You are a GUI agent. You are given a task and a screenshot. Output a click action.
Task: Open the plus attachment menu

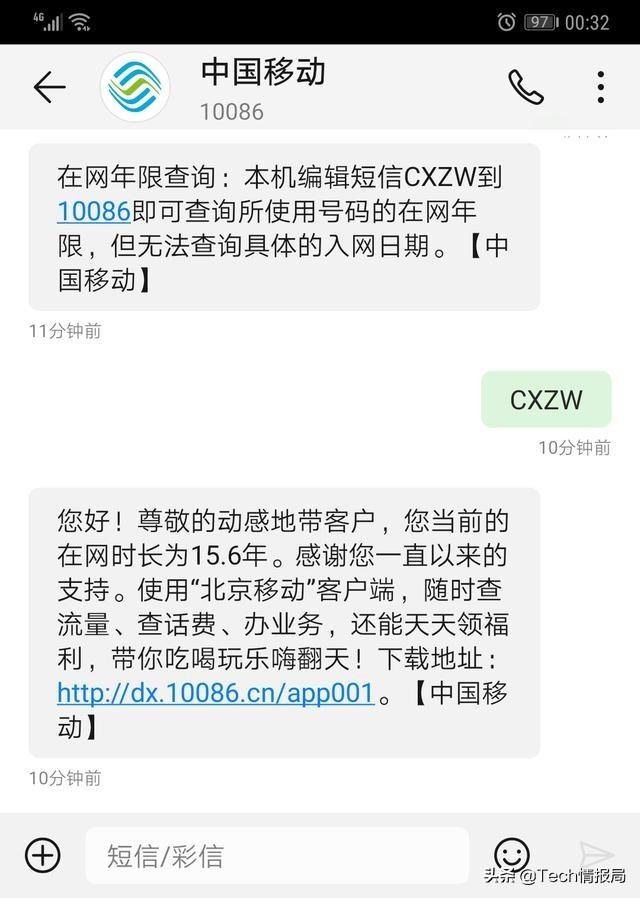click(x=43, y=855)
